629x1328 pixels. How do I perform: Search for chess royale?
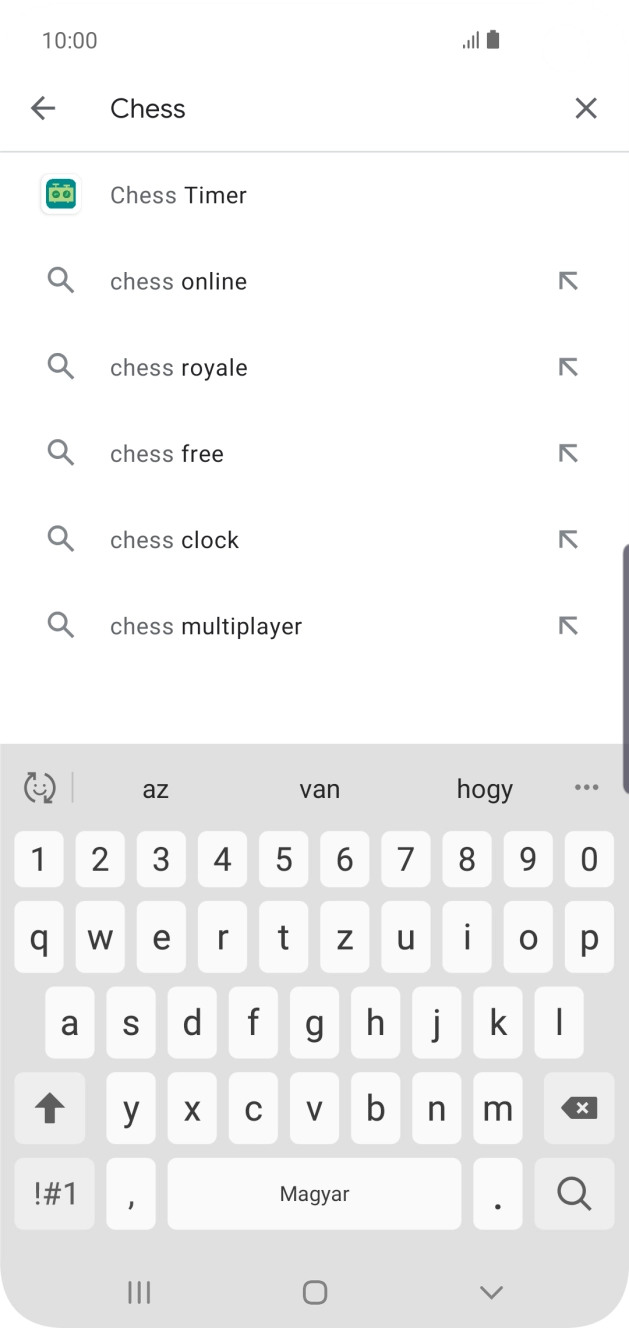[178, 368]
